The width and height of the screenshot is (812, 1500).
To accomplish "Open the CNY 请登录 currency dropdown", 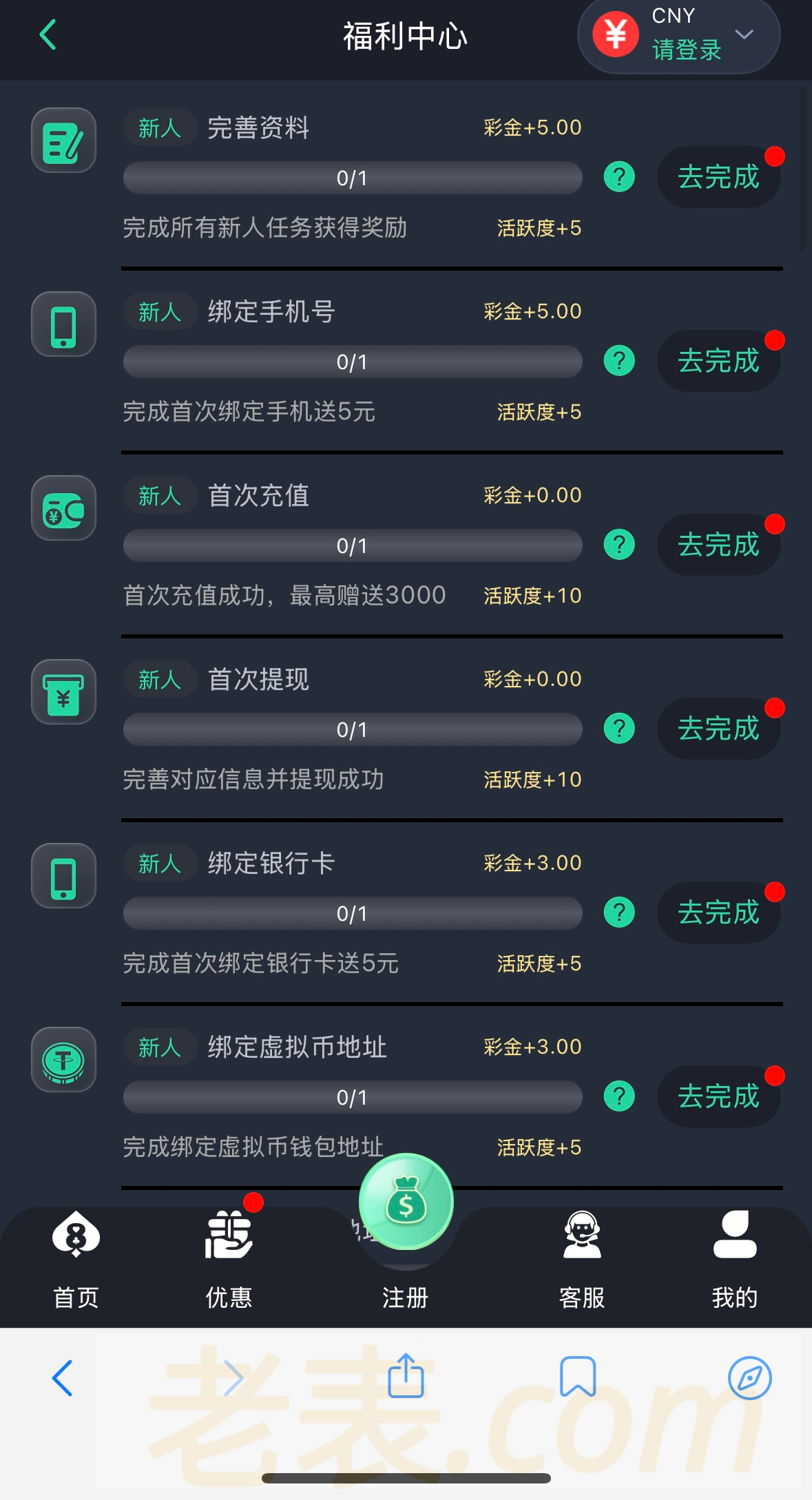I will pos(678,34).
